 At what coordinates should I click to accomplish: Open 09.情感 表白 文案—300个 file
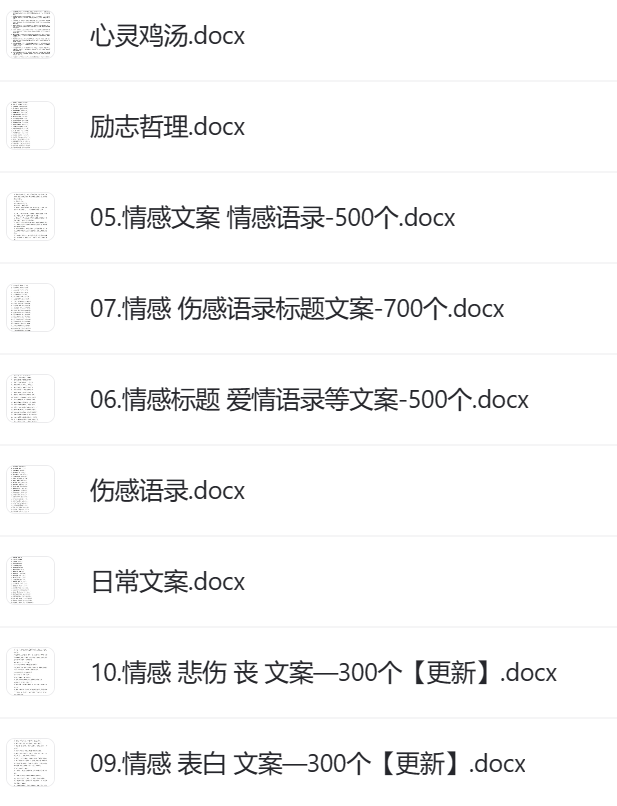(x=307, y=764)
